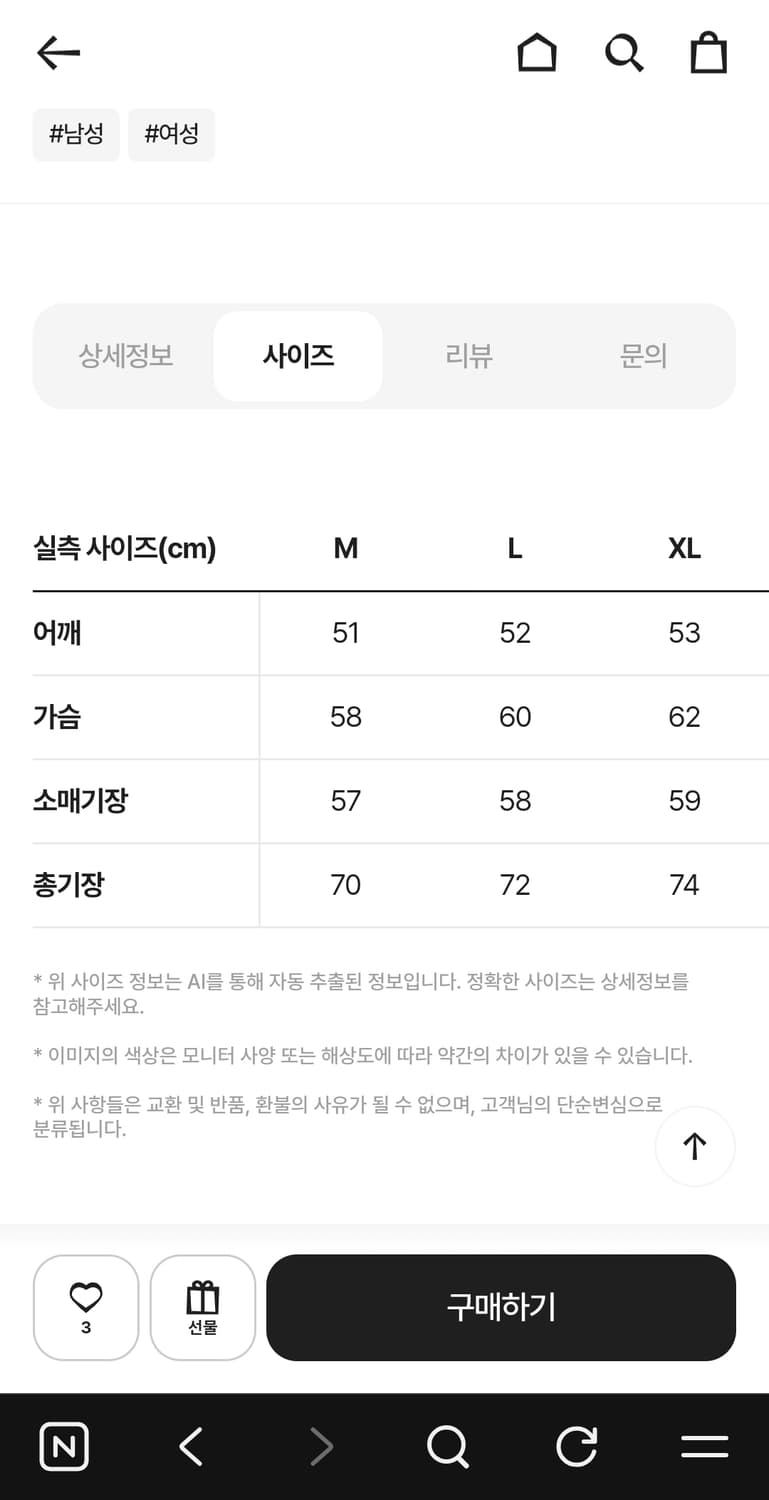Select the 사이즈 tab
The width and height of the screenshot is (769, 1500).
tap(297, 356)
